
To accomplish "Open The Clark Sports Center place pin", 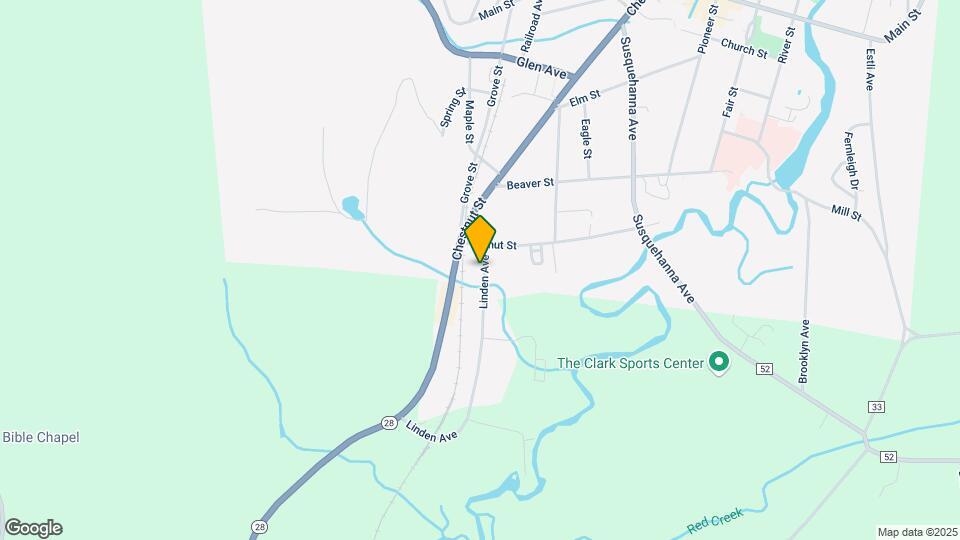I will click(717, 361).
